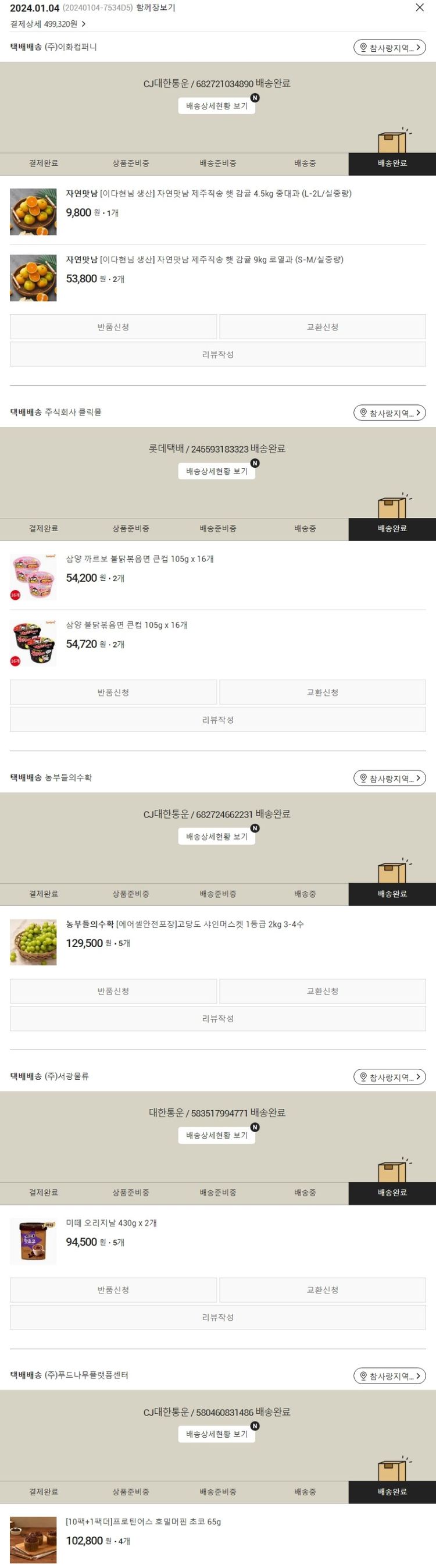Screen dimensions: 436x1568
Task: View 롯데택배 245593183323 delivery status
Action: tap(216, 471)
